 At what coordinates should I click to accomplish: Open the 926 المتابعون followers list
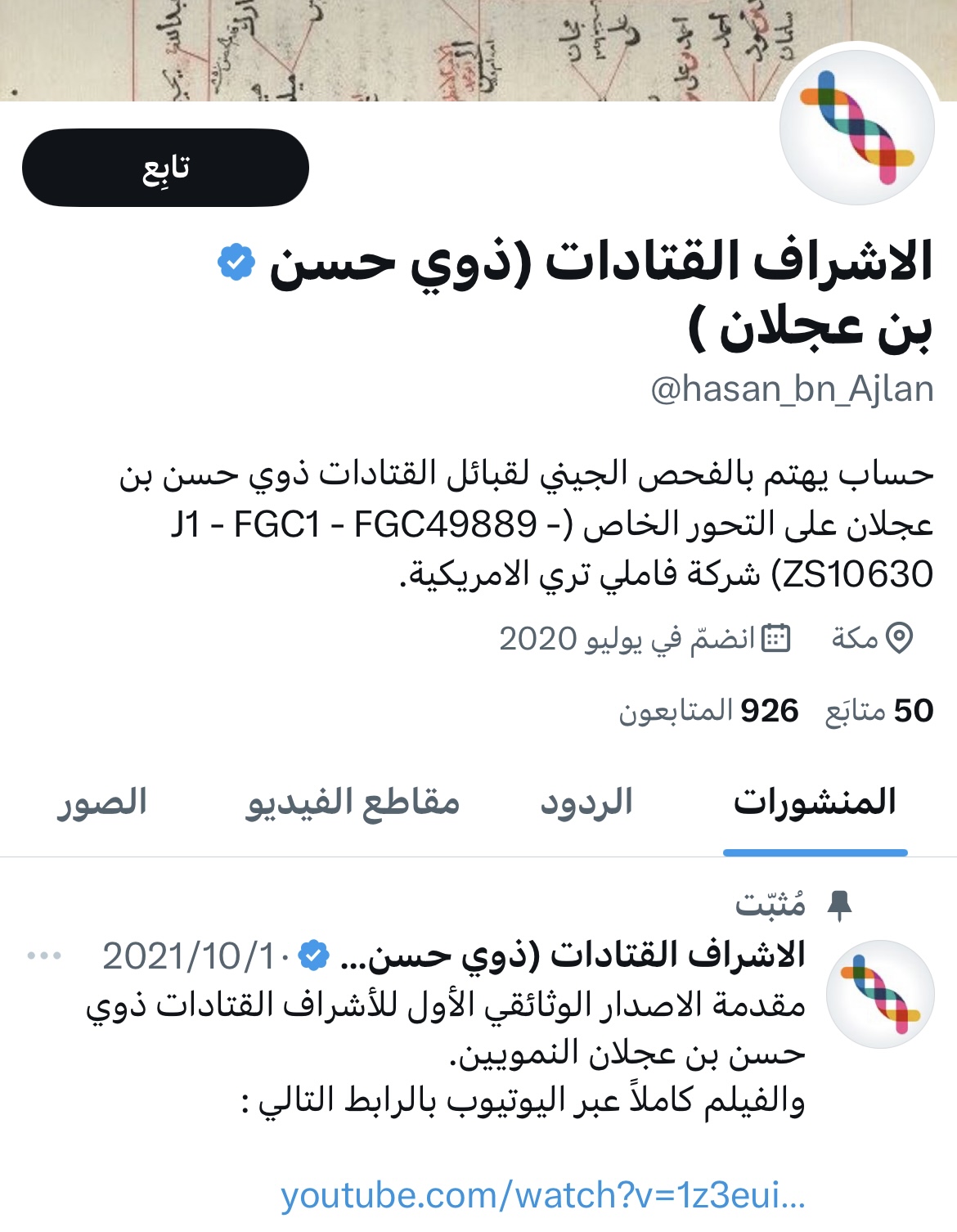(708, 711)
